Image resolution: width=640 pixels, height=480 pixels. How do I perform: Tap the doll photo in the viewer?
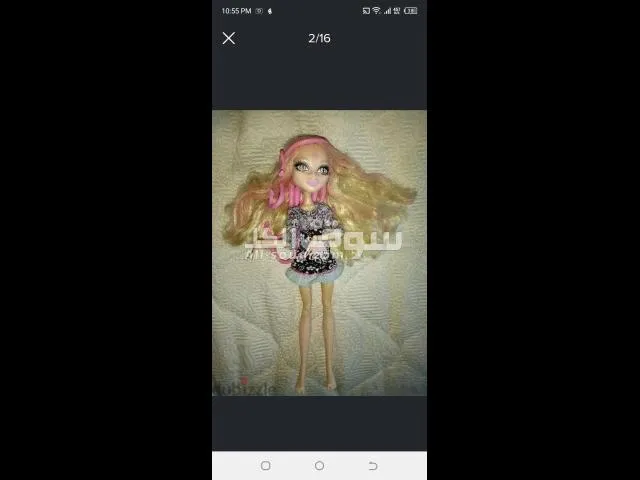click(x=319, y=252)
